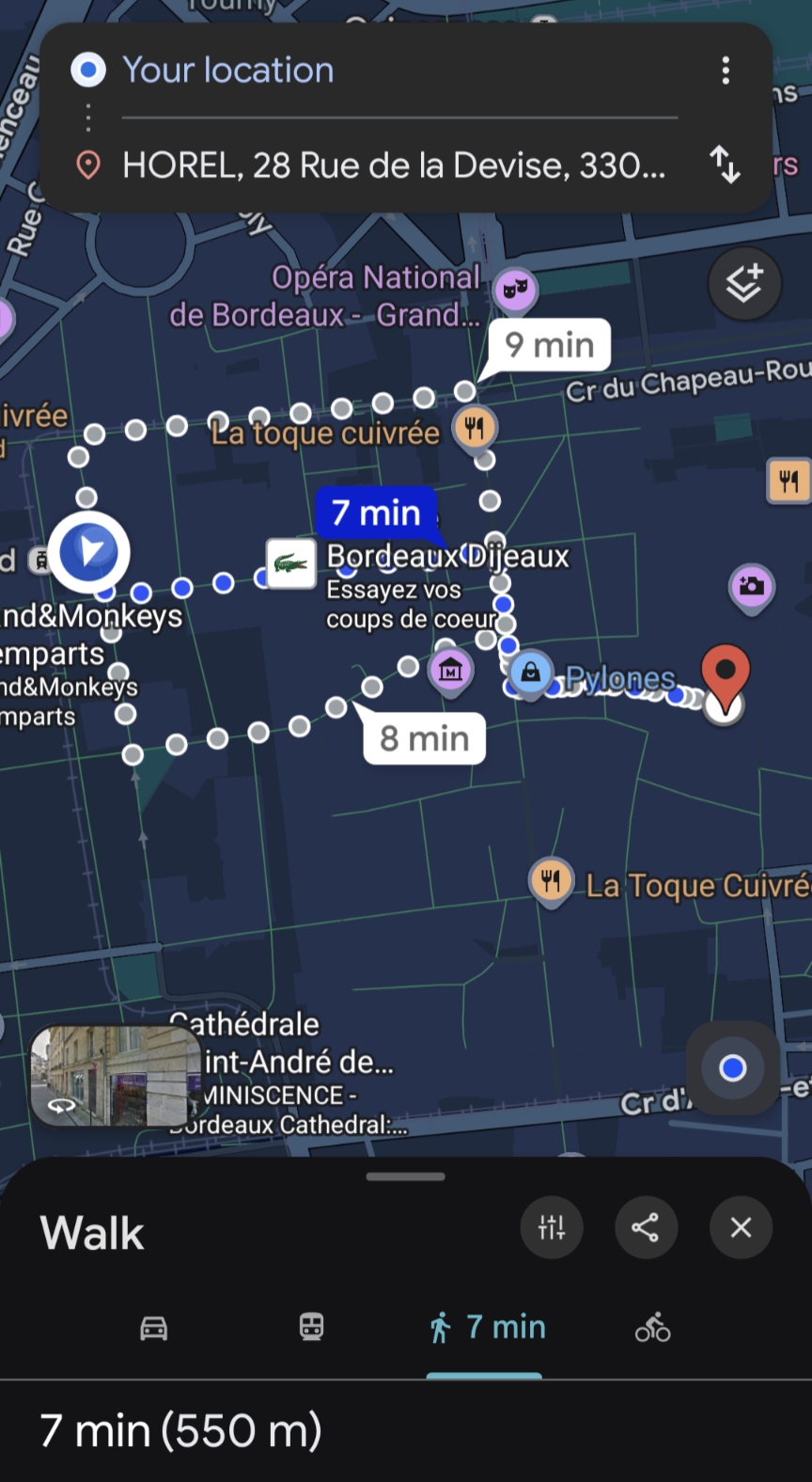
Task: Switch to public transit mode
Action: pyautogui.click(x=311, y=1328)
